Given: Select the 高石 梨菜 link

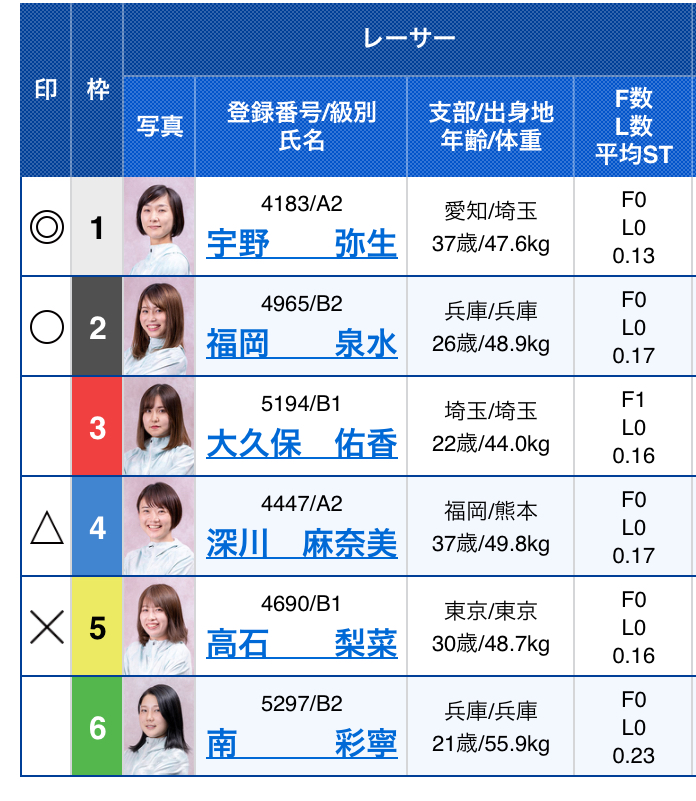Looking at the screenshot, I should coord(301,643).
